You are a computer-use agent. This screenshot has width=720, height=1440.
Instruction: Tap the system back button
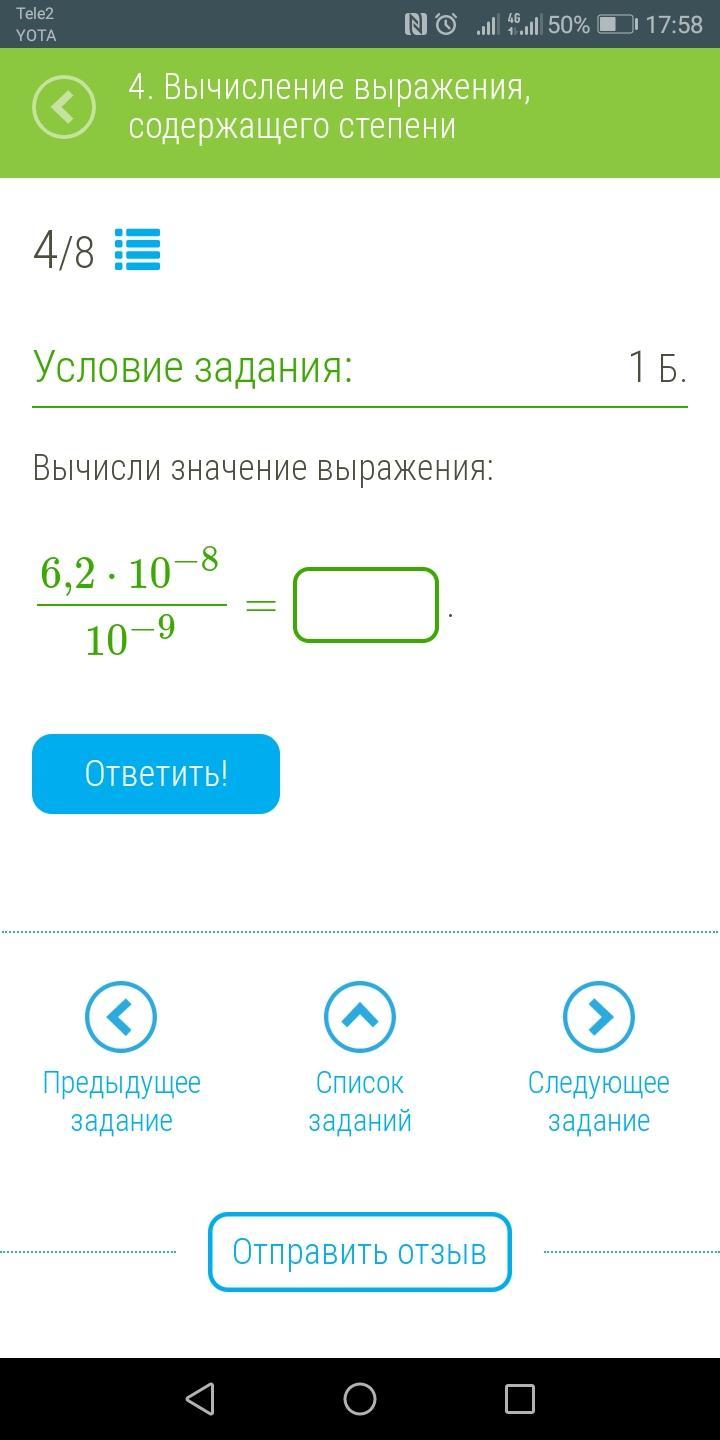pos(200,1398)
